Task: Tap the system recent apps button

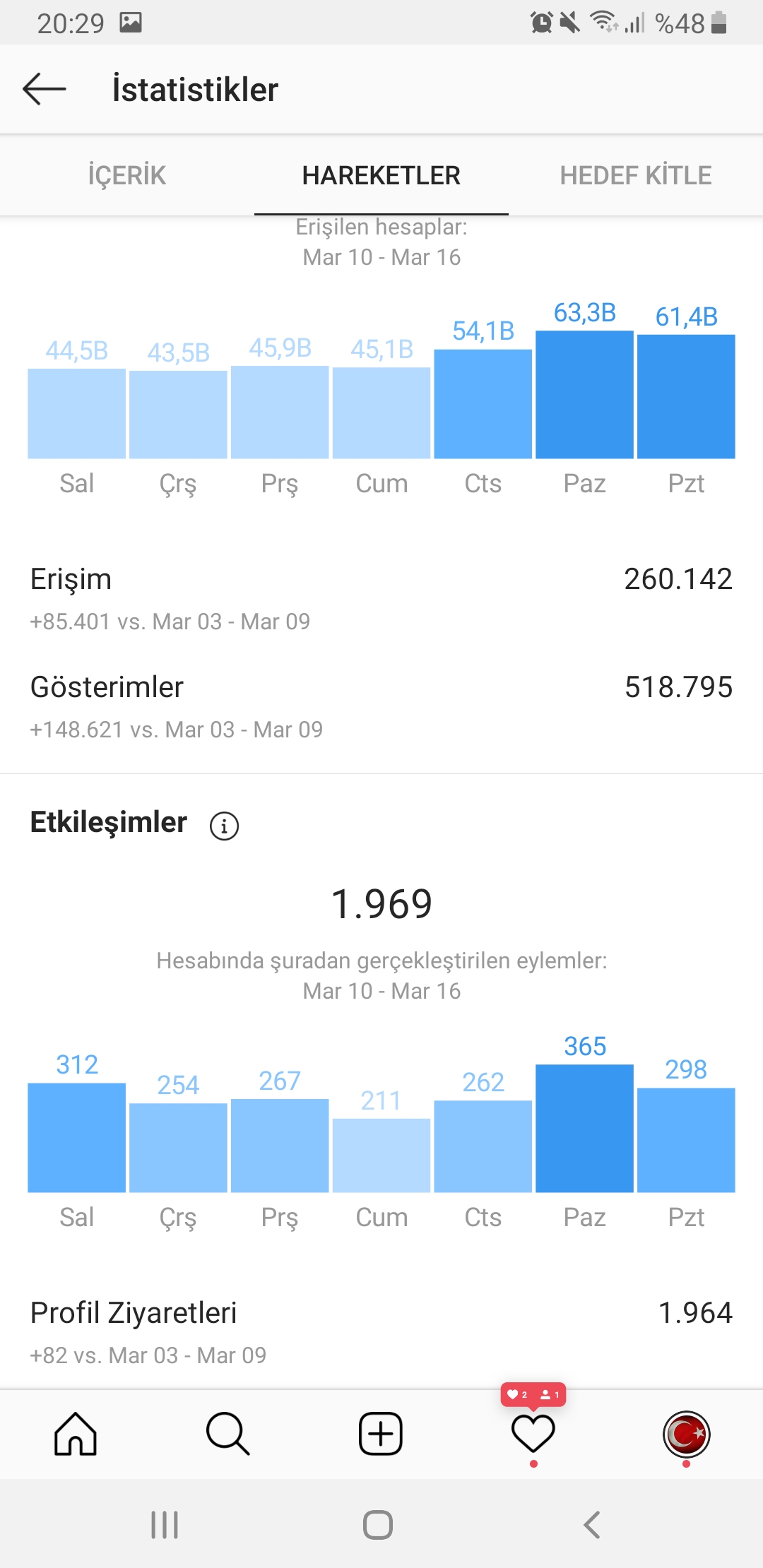Action: 165,1525
